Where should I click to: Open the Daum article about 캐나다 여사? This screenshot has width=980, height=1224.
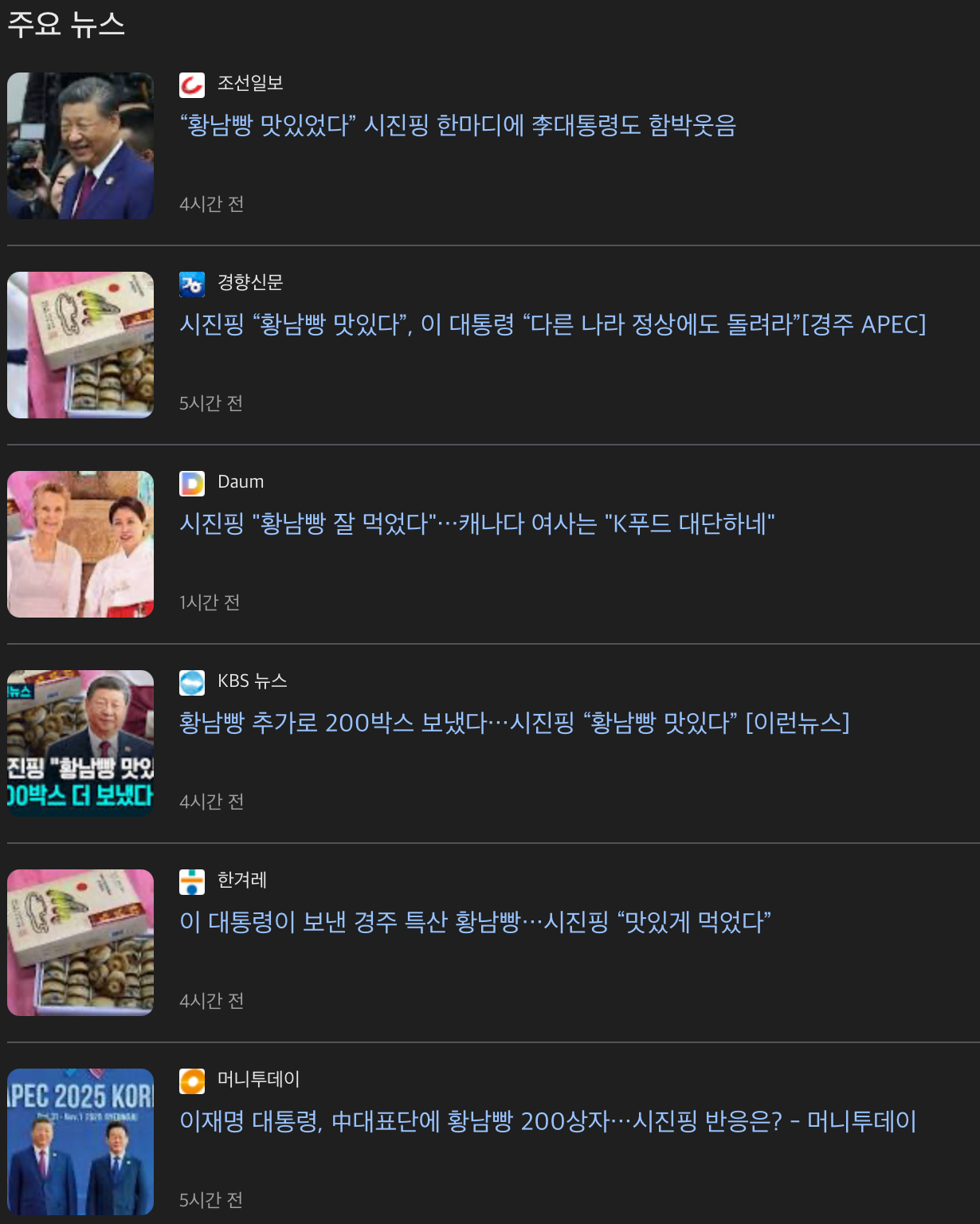point(476,524)
